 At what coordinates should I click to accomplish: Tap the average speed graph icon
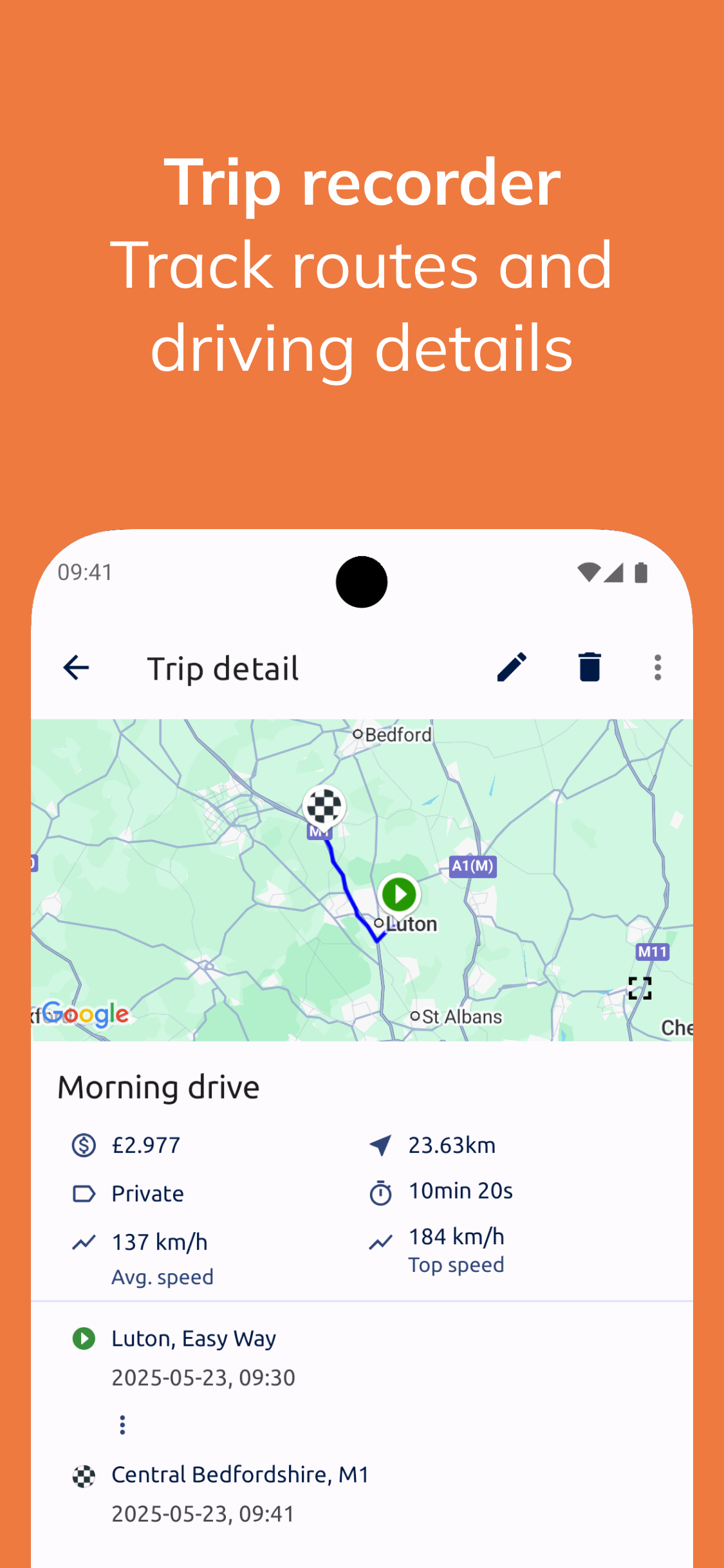pyautogui.click(x=84, y=1241)
